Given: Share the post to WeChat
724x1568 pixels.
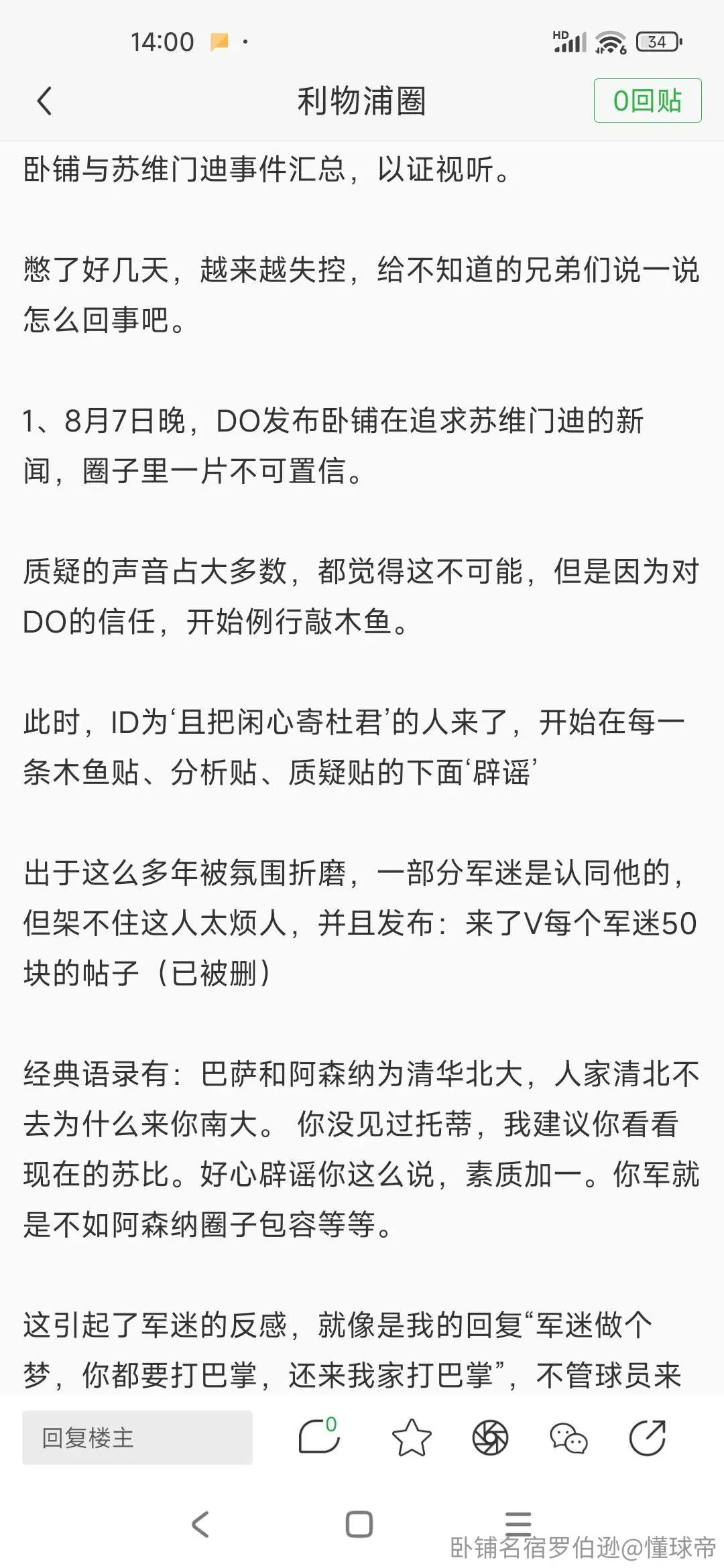Looking at the screenshot, I should [x=568, y=1438].
